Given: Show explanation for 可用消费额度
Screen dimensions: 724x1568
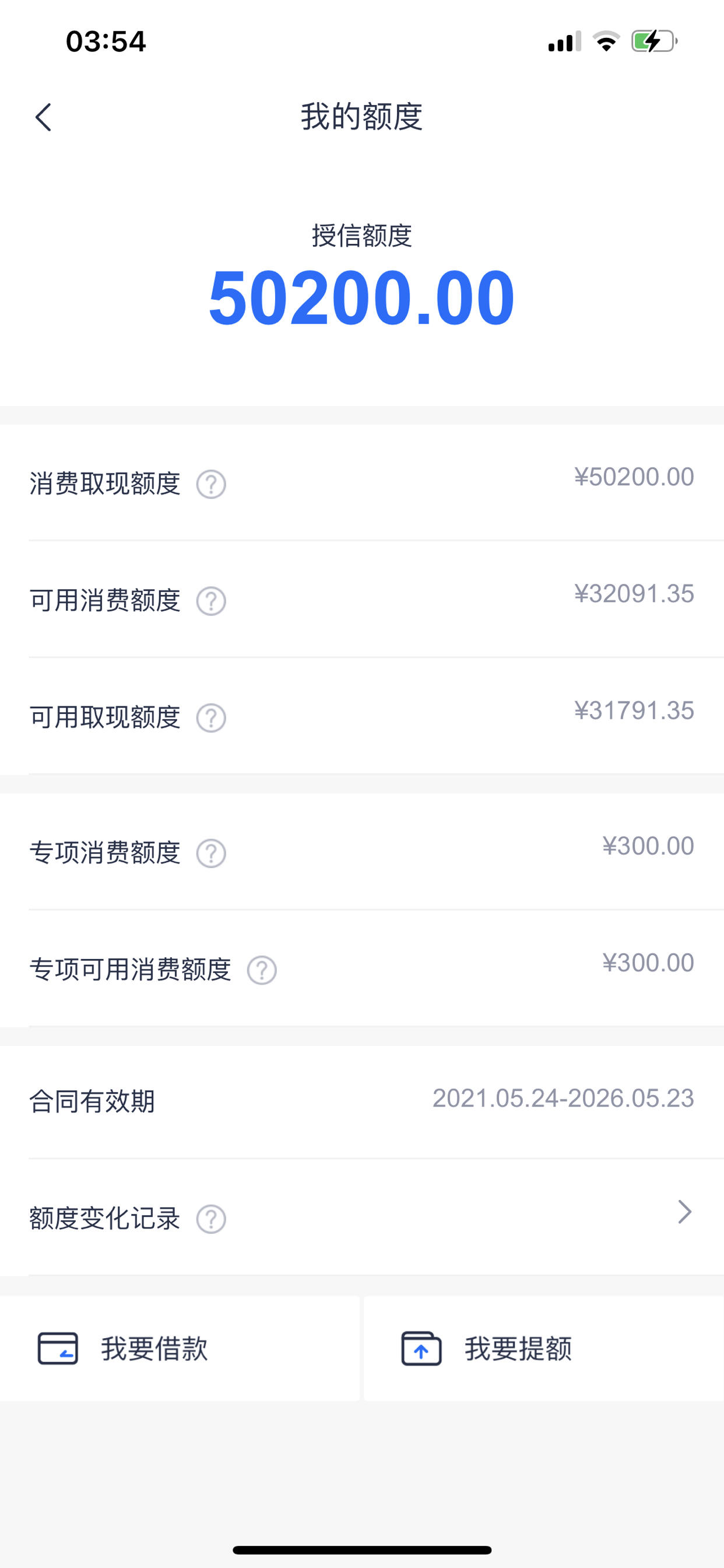Looking at the screenshot, I should (x=211, y=601).
